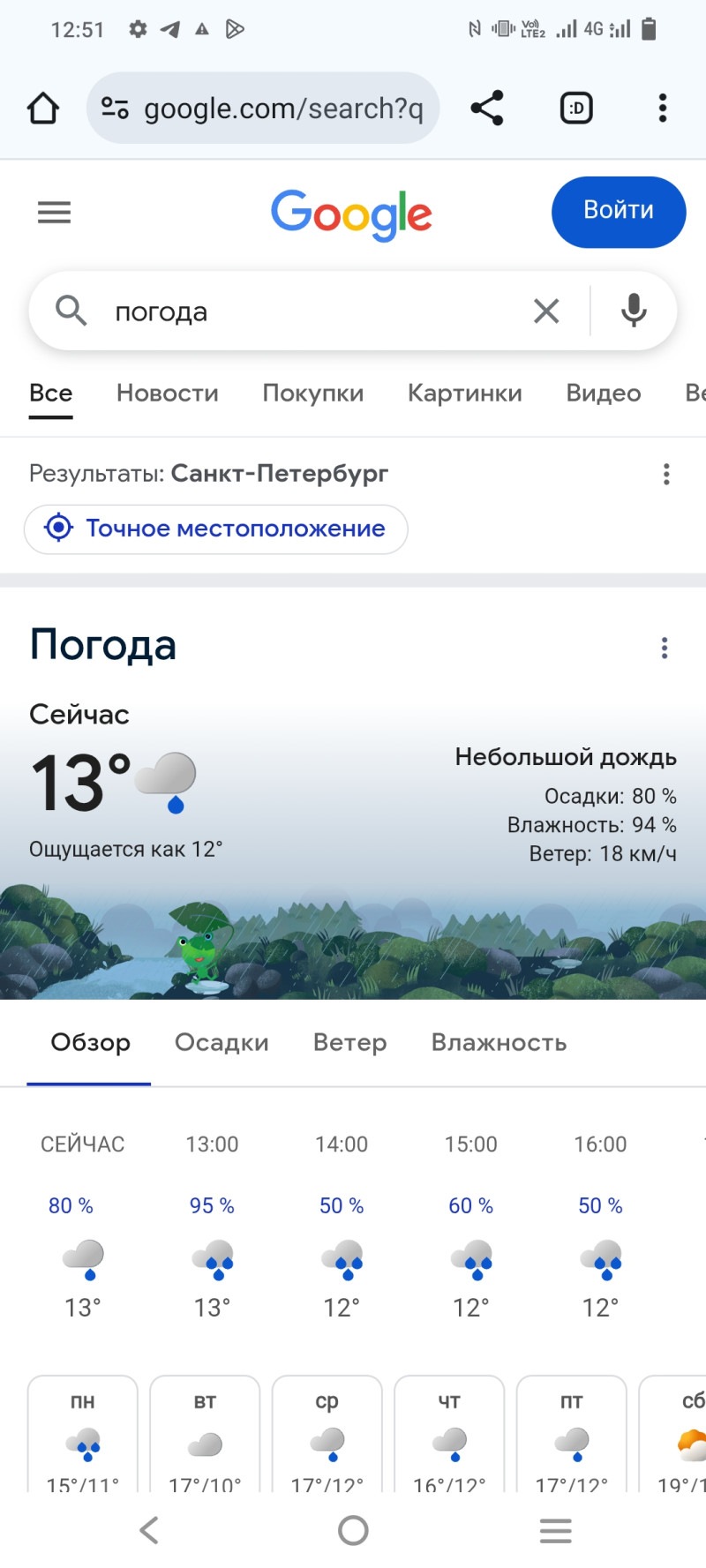Switch to the Покупки tab
706x1568 pixels.
click(x=312, y=394)
